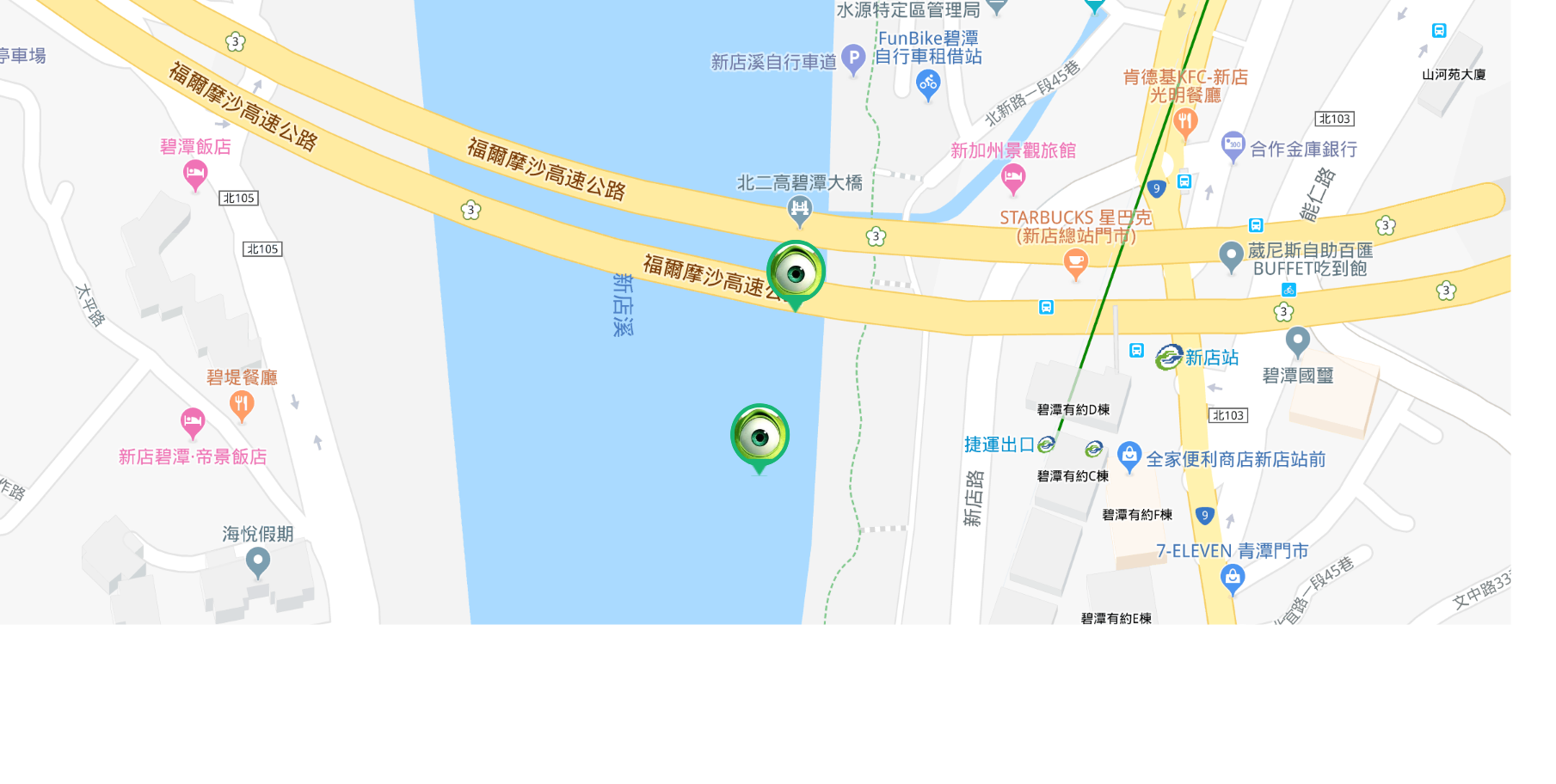Tap the 碧潭國璽 location pin
The width and height of the screenshot is (1556, 784).
[1297, 340]
